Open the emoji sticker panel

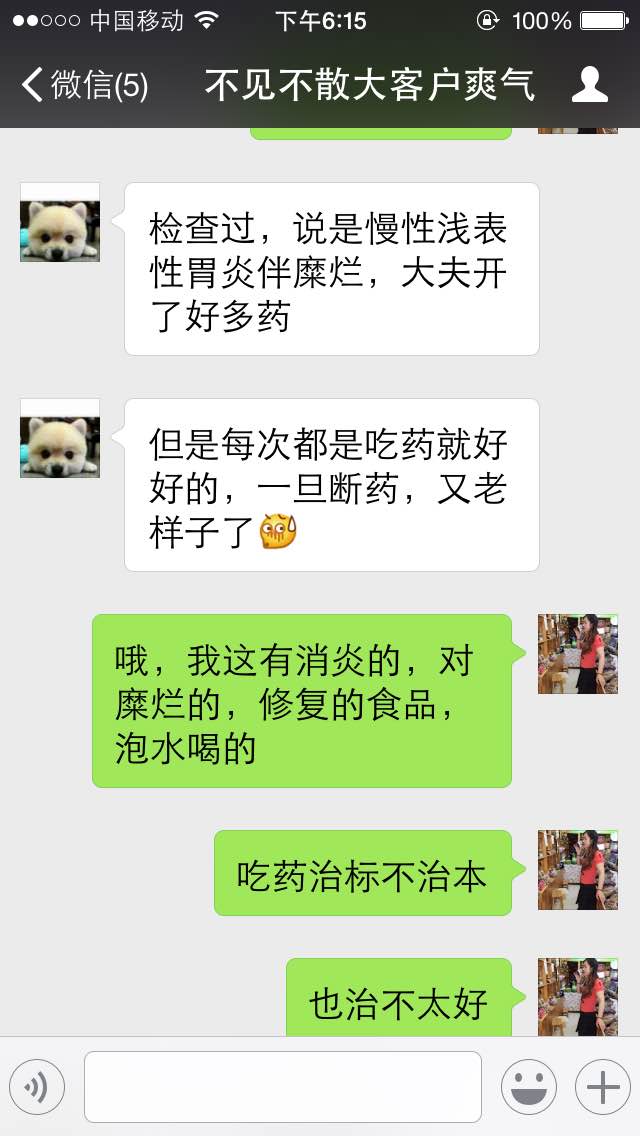[x=529, y=1087]
